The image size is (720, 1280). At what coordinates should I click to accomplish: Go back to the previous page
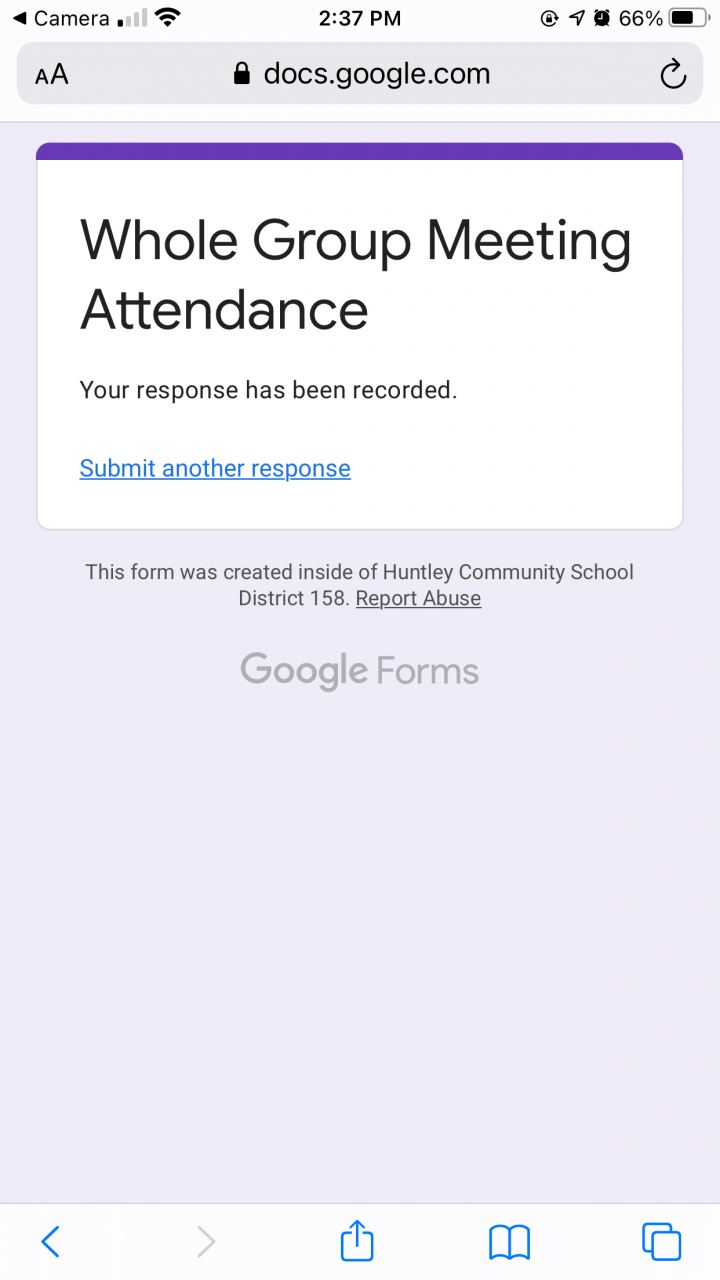pyautogui.click(x=50, y=1242)
